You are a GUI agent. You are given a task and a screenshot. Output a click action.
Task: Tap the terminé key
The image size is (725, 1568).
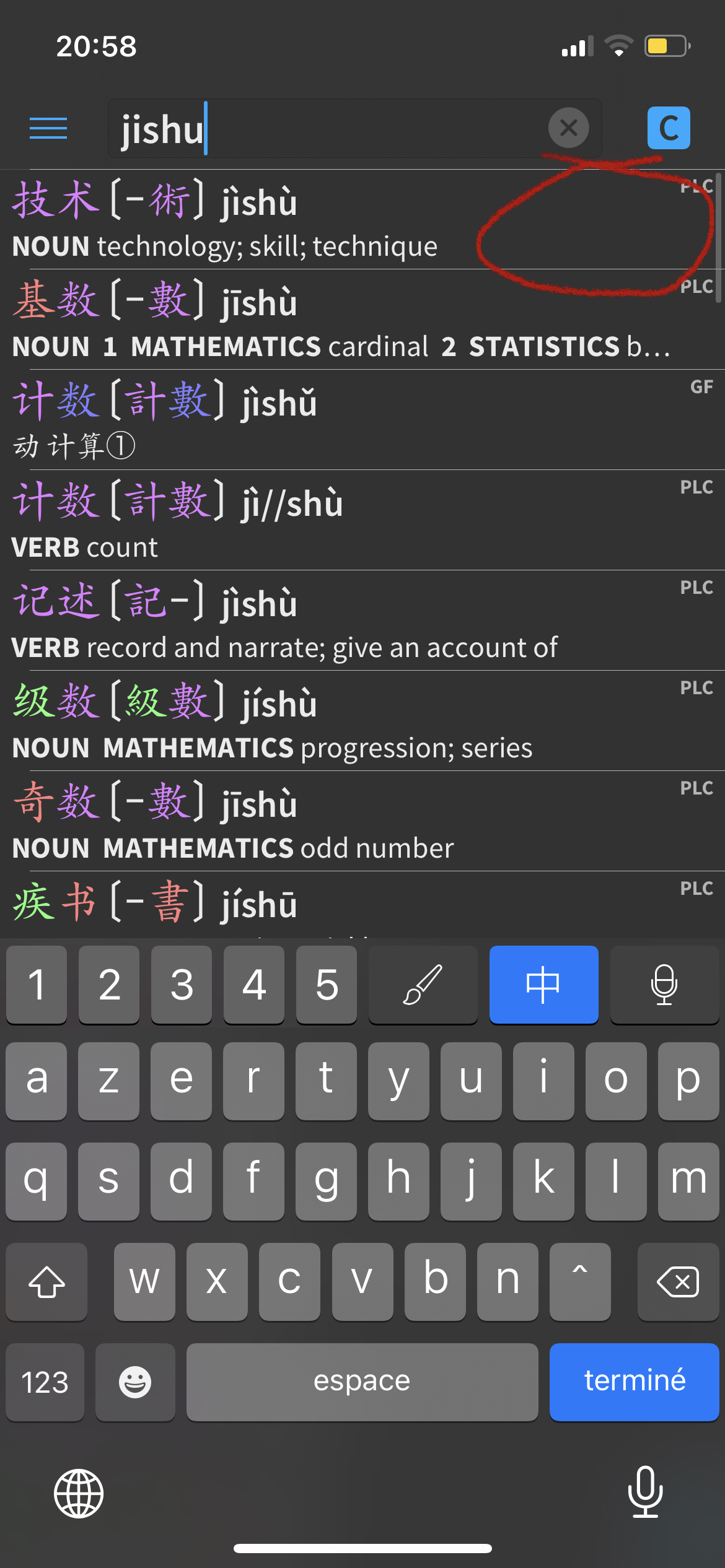[635, 1382]
